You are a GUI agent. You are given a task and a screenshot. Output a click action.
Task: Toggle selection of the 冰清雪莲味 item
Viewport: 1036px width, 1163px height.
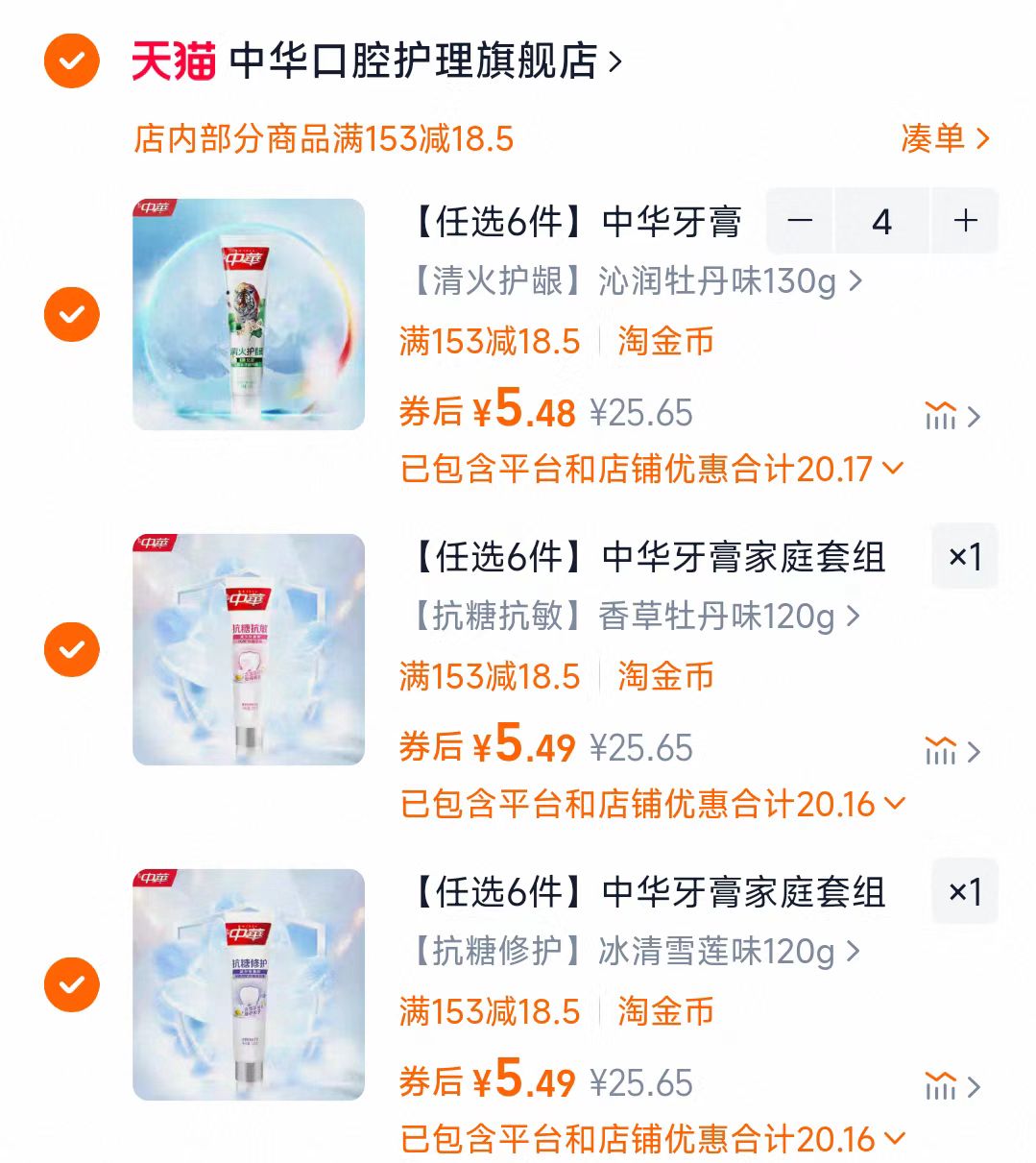pos(70,985)
